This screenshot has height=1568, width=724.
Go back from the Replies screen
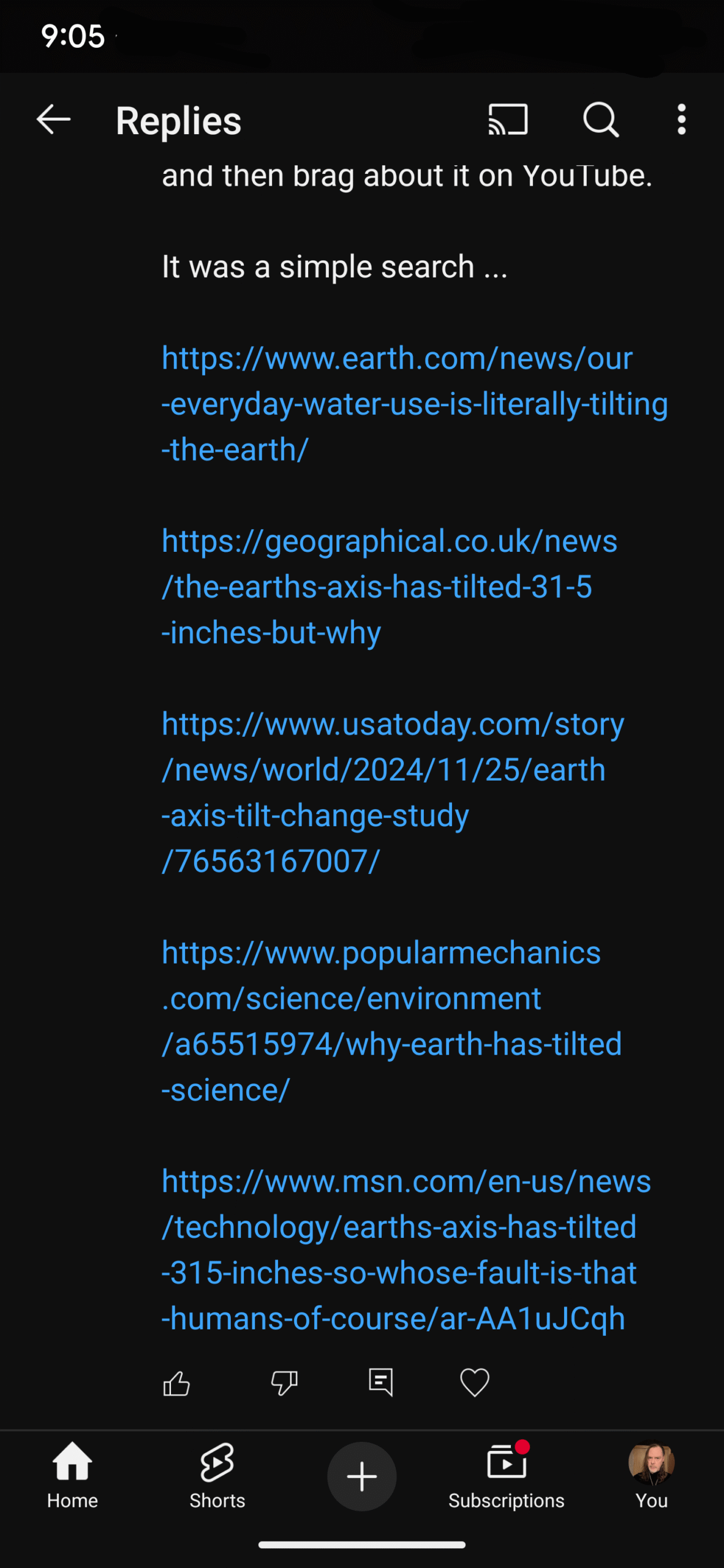pyautogui.click(x=54, y=119)
